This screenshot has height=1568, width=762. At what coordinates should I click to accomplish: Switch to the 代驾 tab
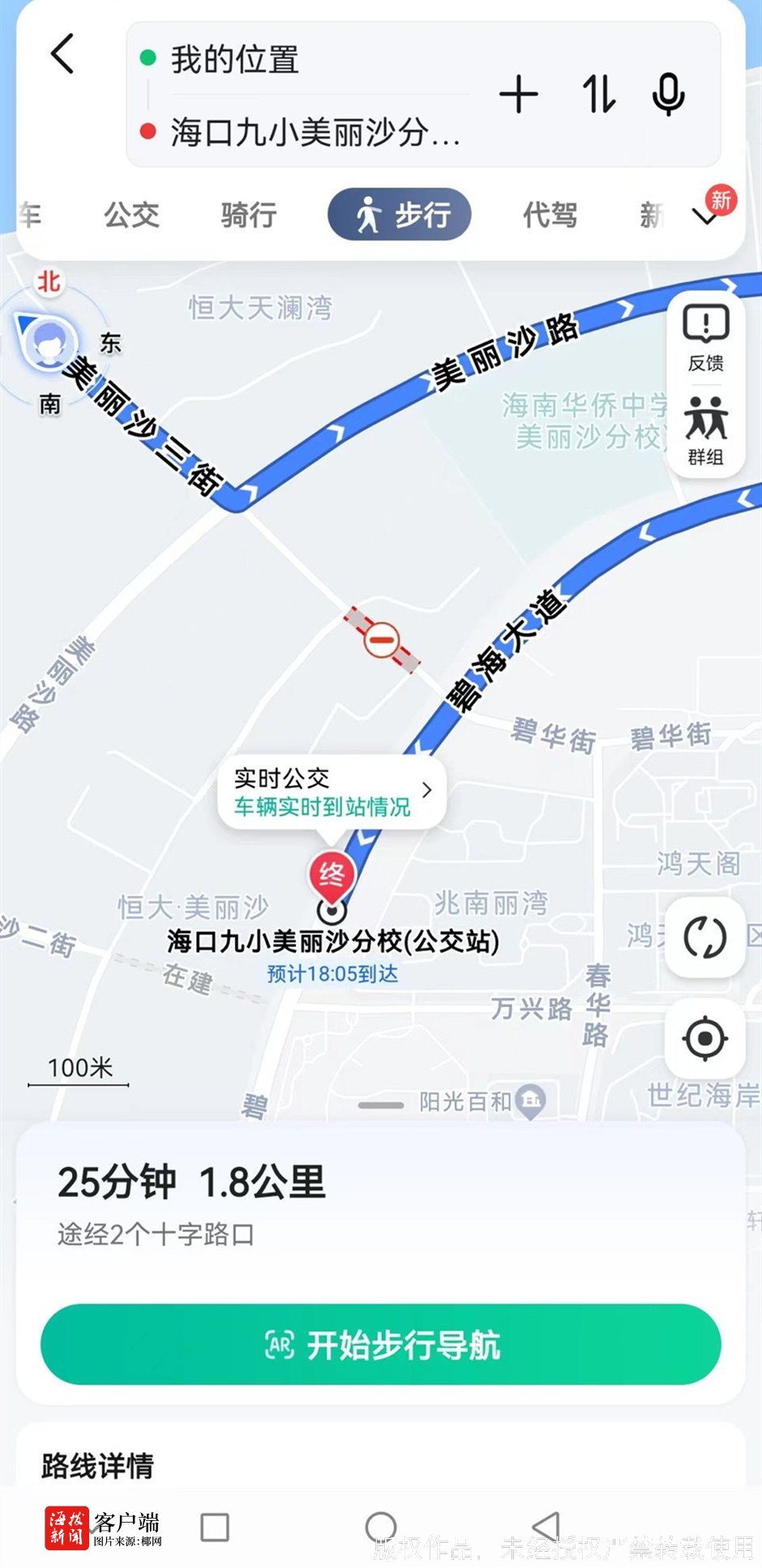pos(550,216)
